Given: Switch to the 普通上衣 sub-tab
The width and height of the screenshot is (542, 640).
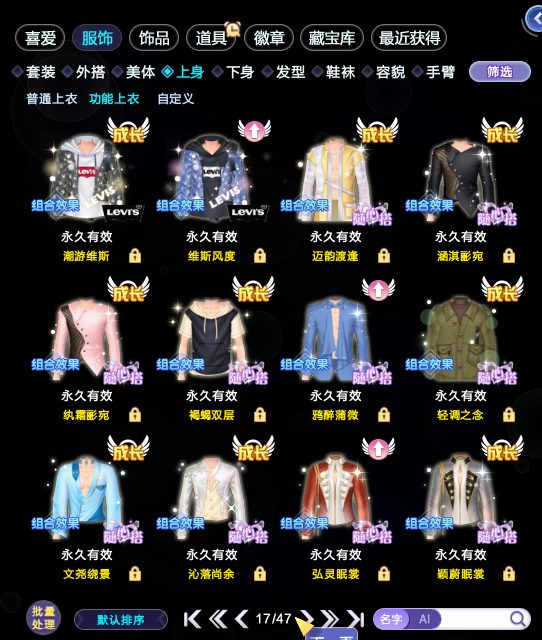Looking at the screenshot, I should tap(51, 98).
